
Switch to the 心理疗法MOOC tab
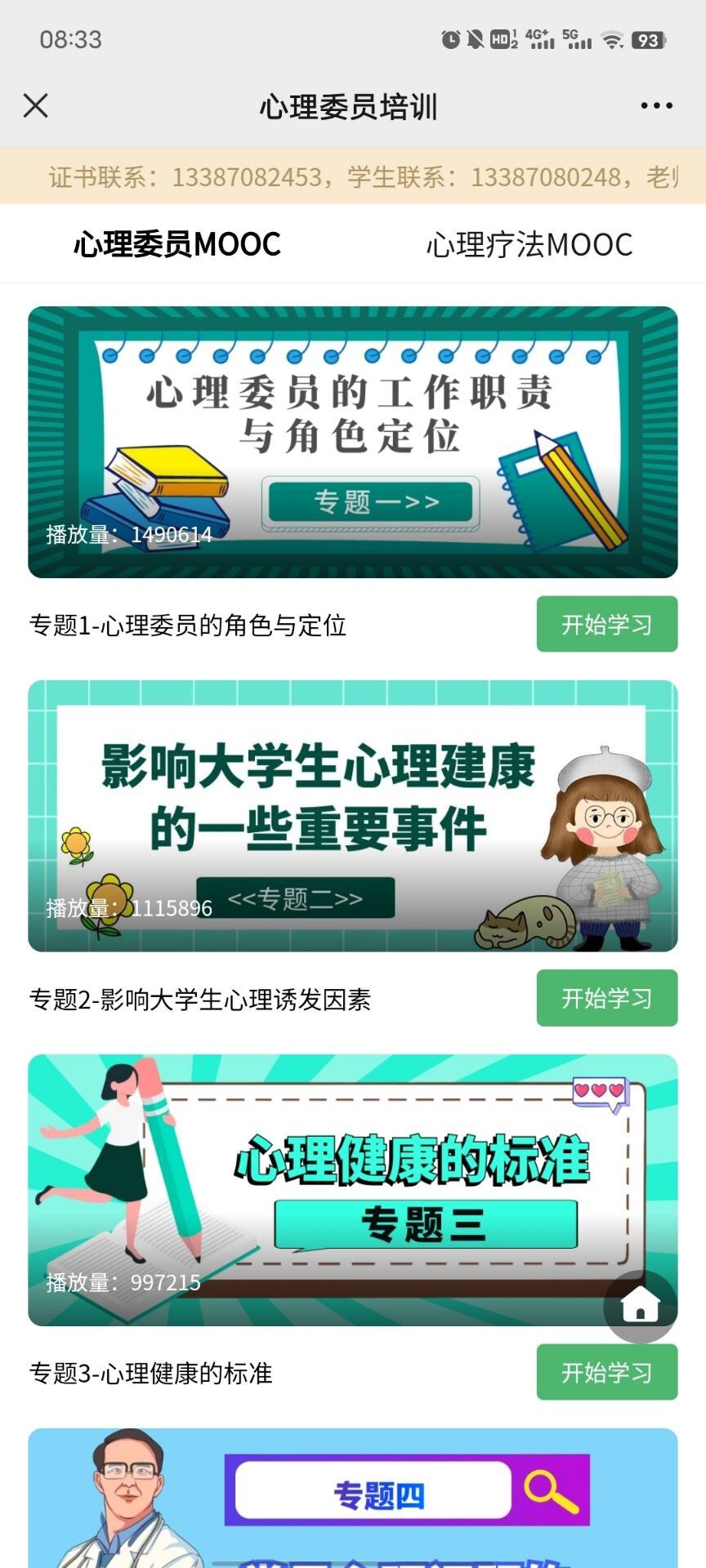tap(529, 244)
